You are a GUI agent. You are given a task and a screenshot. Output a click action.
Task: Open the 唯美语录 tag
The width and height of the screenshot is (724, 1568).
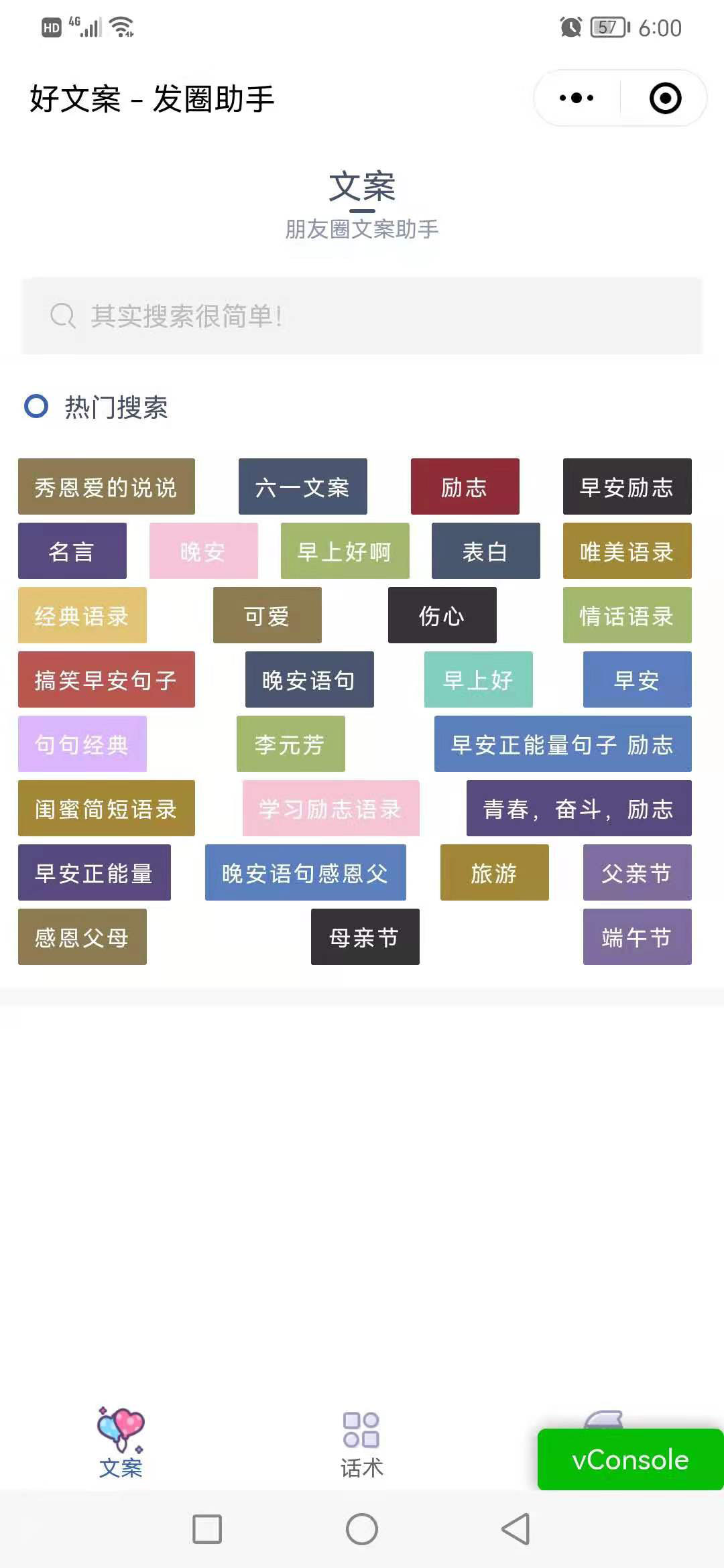click(x=627, y=551)
